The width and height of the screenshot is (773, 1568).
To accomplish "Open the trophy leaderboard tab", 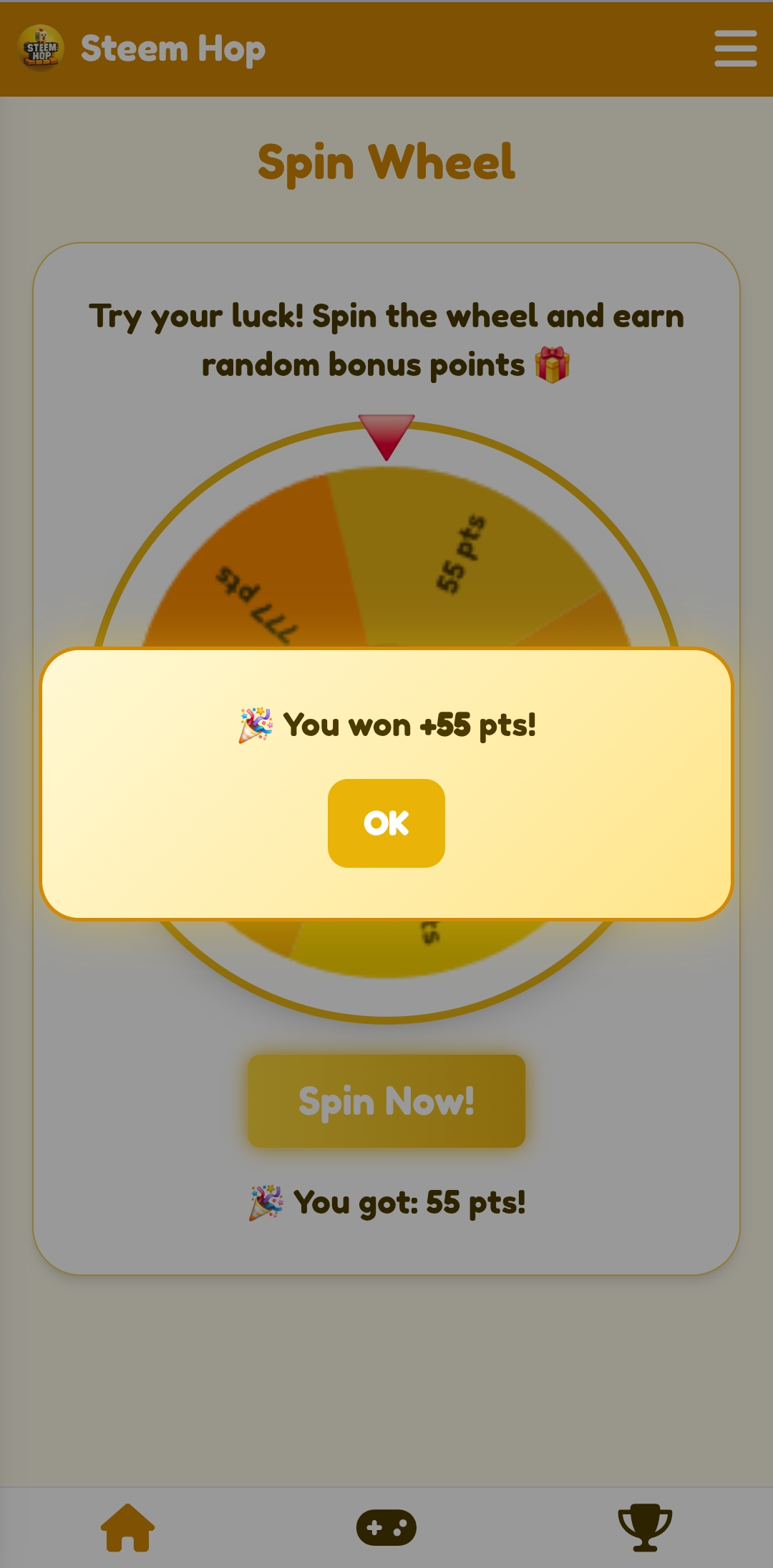I will pos(645,1528).
